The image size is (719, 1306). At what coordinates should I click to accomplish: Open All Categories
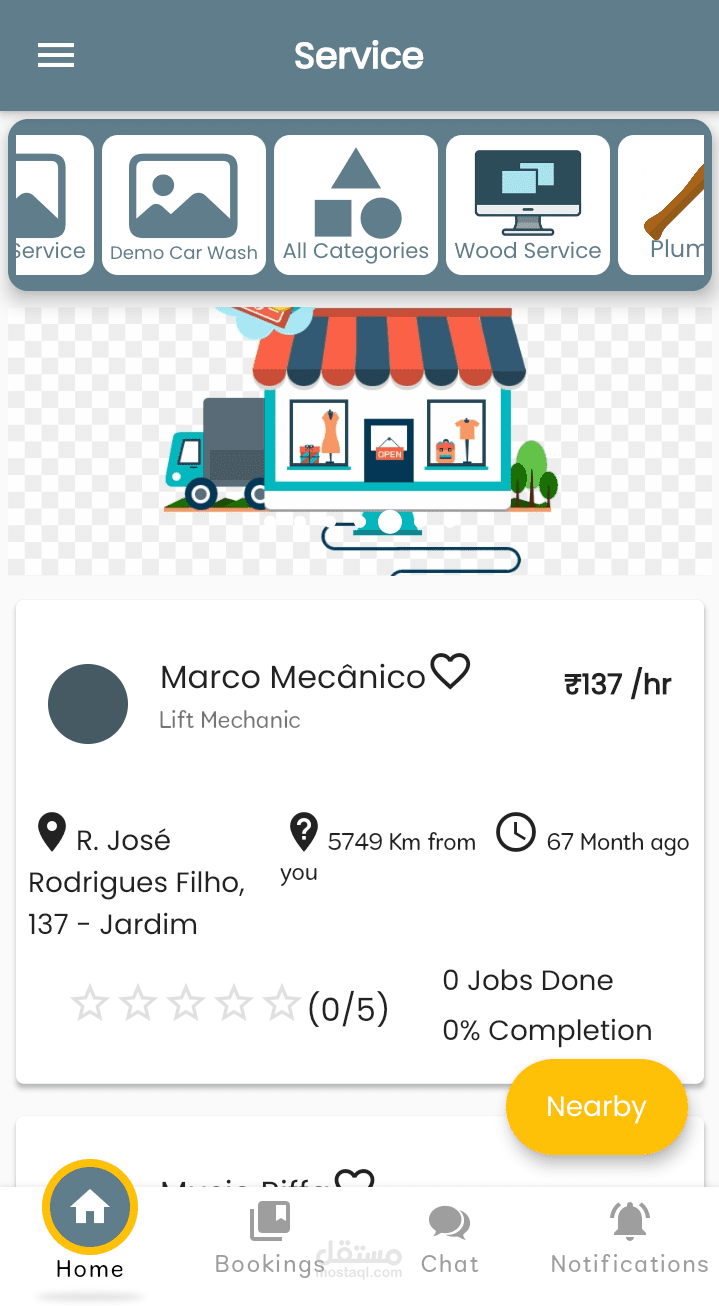pyautogui.click(x=356, y=205)
